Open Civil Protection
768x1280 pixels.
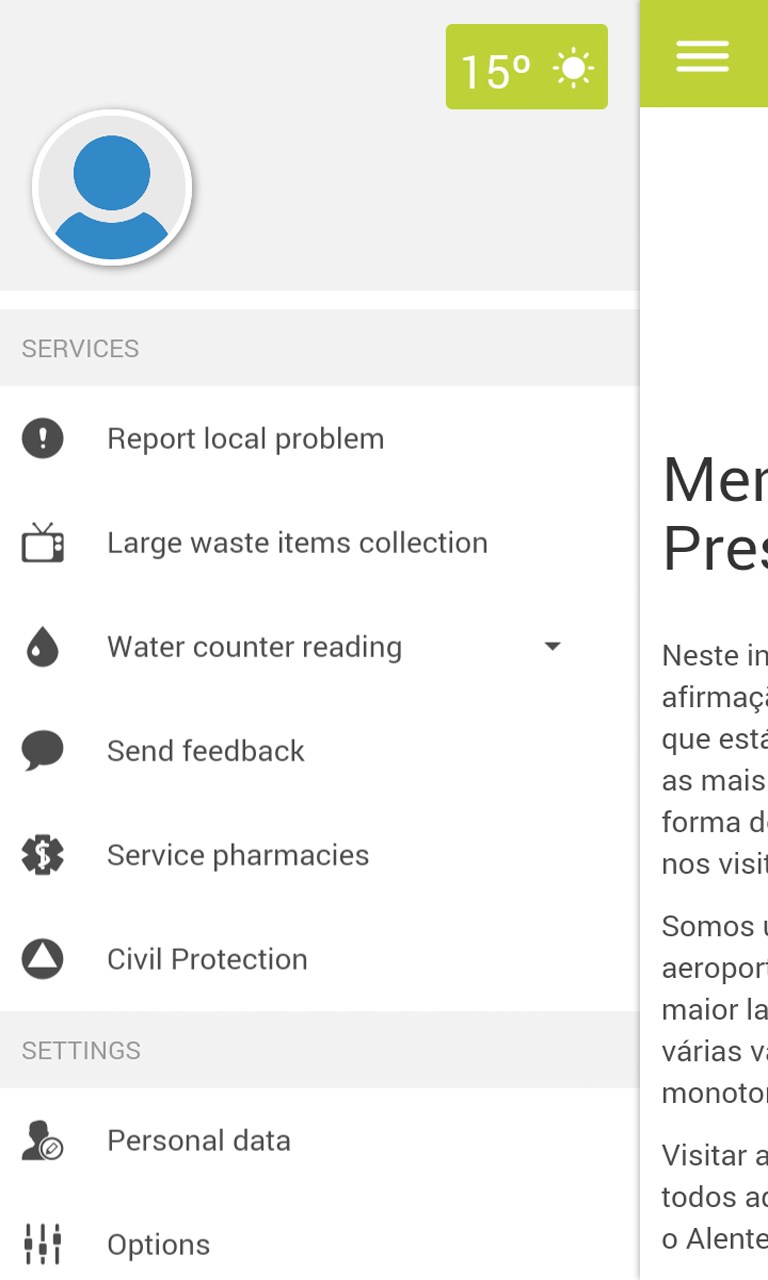[x=207, y=959]
